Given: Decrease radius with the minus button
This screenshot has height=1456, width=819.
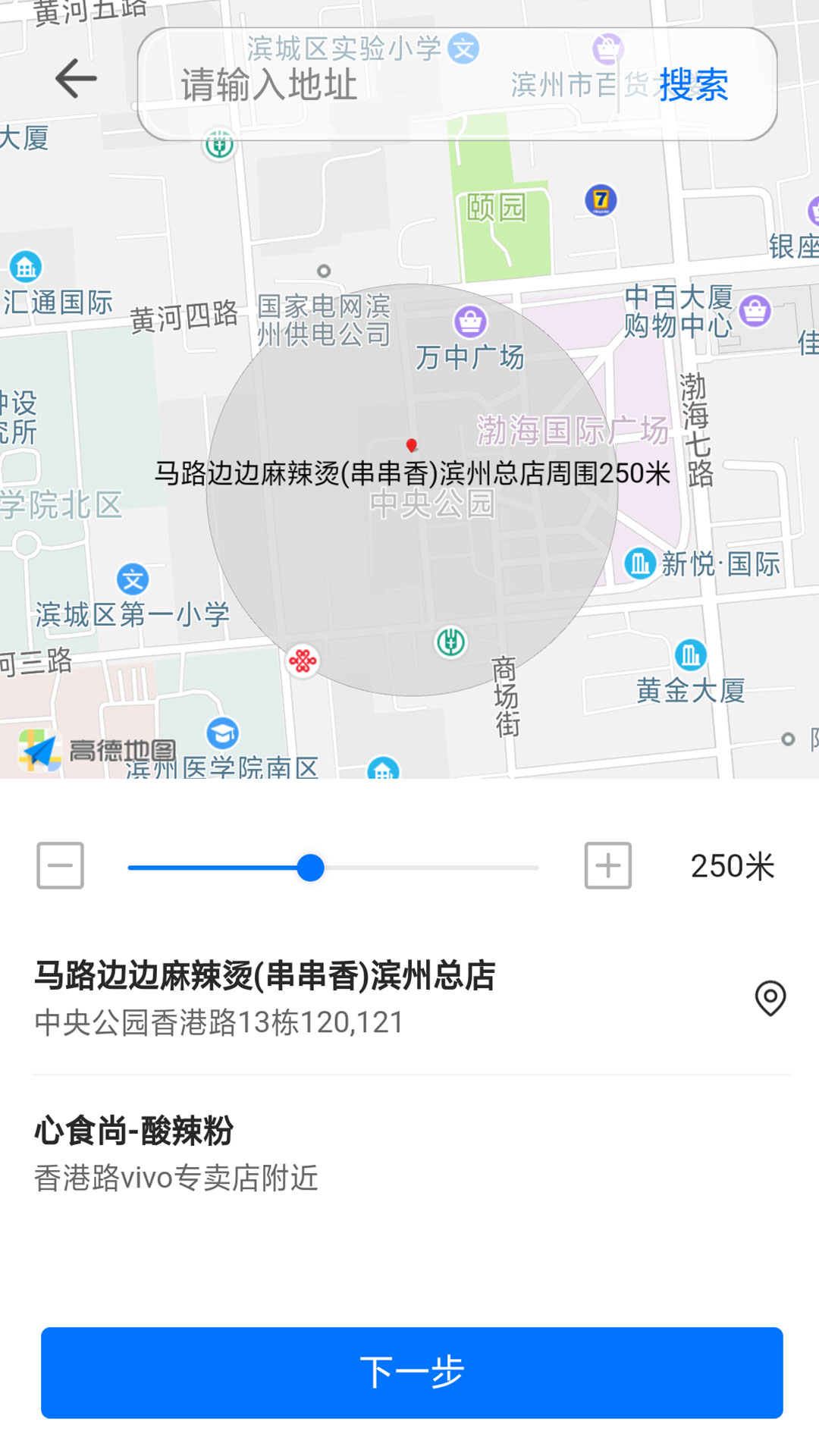Looking at the screenshot, I should click(61, 865).
